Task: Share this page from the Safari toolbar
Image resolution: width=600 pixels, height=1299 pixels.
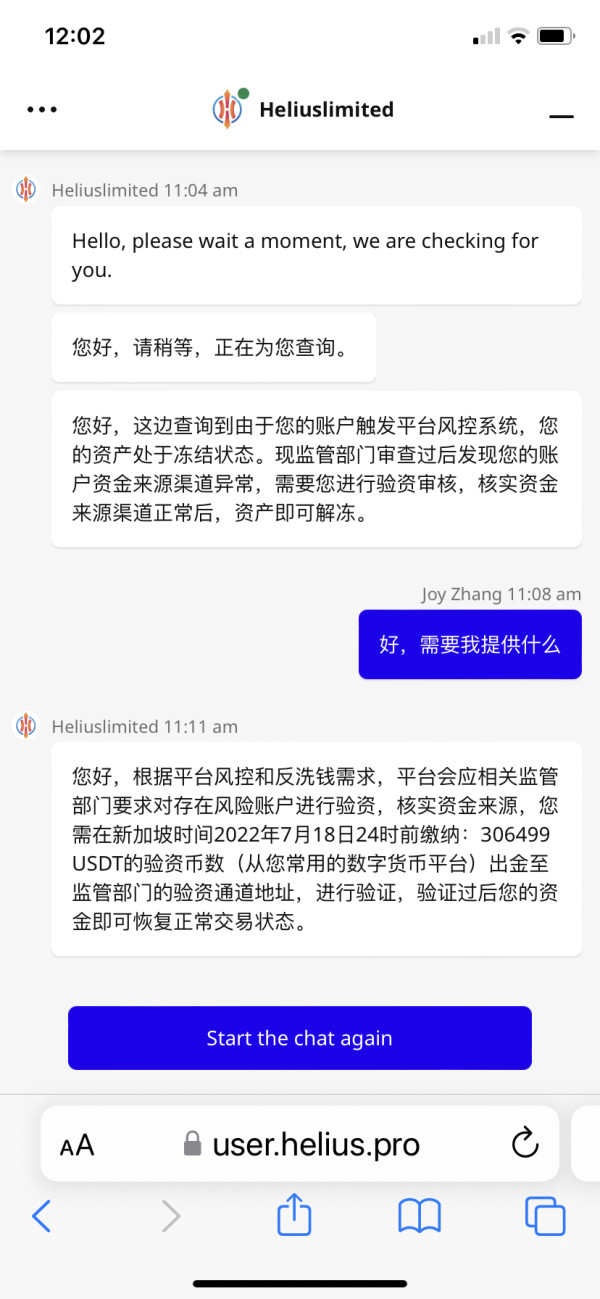Action: (294, 1214)
